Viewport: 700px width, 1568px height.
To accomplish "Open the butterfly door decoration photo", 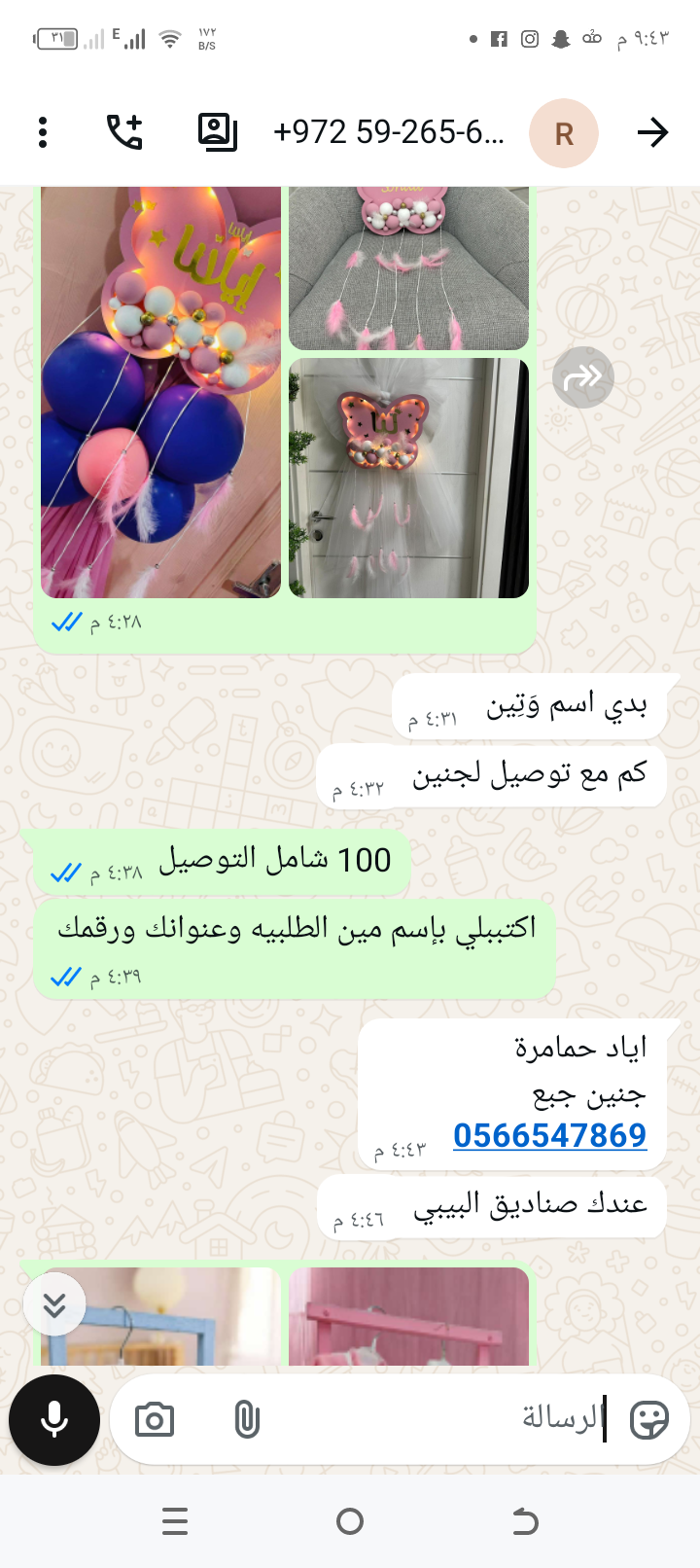I will [x=408, y=478].
